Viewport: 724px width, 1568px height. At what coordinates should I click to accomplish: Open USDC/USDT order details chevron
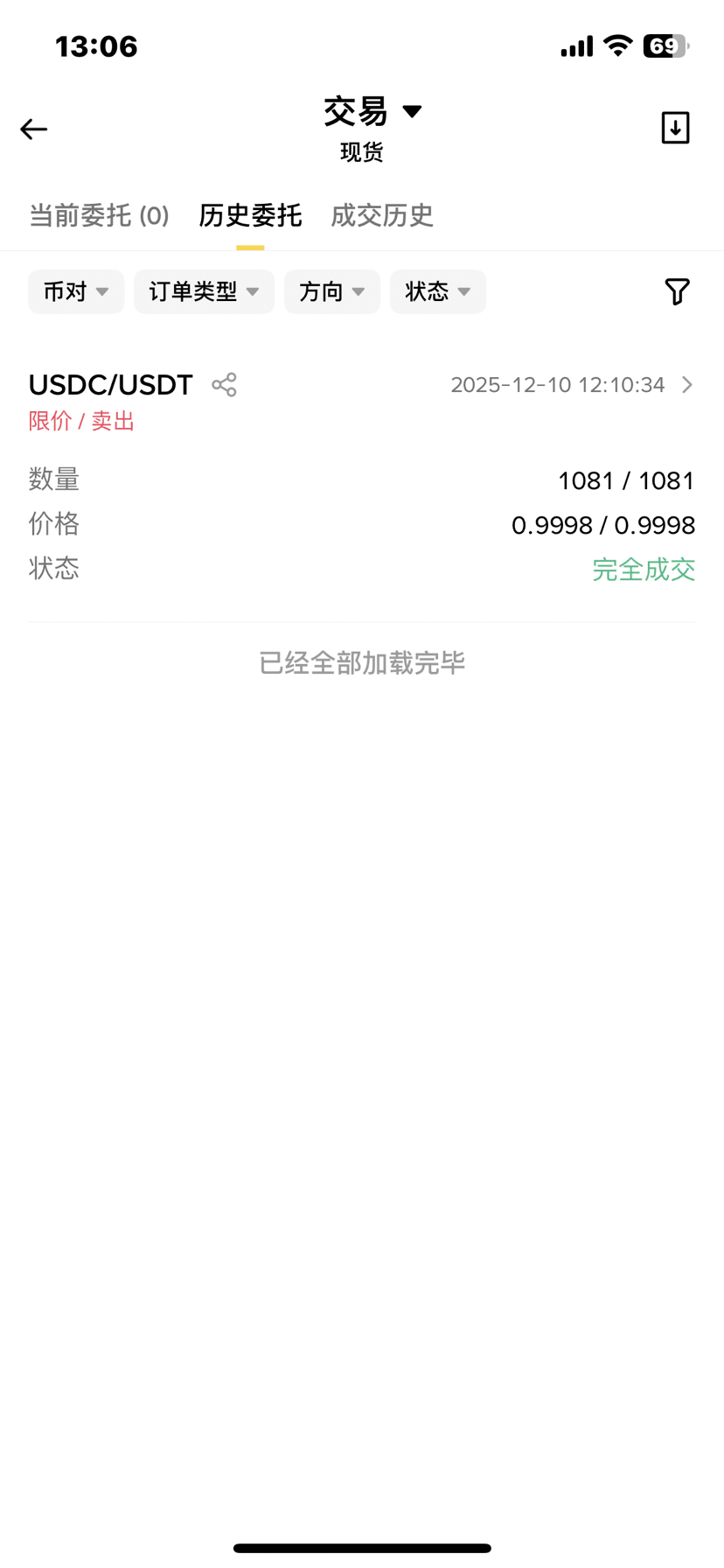click(x=687, y=385)
